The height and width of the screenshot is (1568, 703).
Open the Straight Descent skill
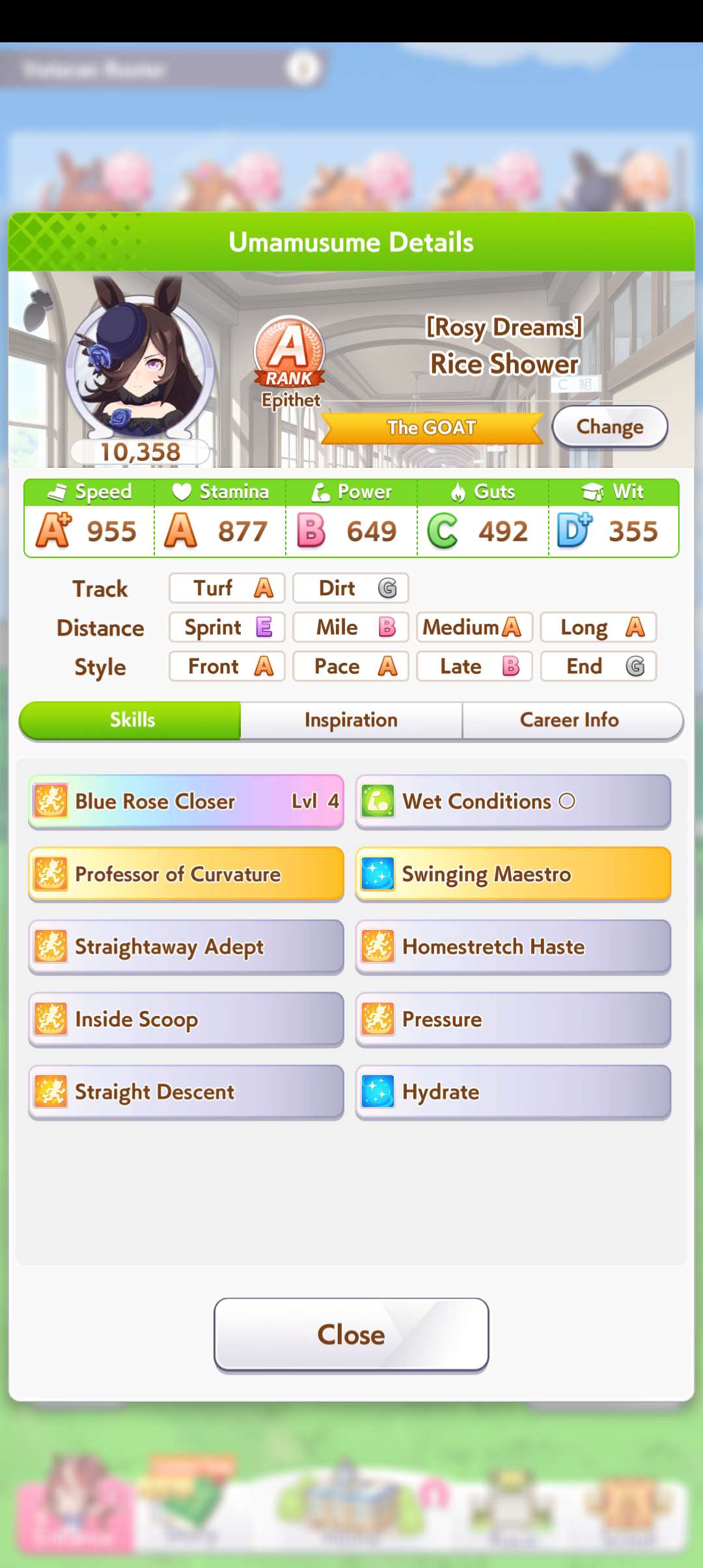[186, 1092]
